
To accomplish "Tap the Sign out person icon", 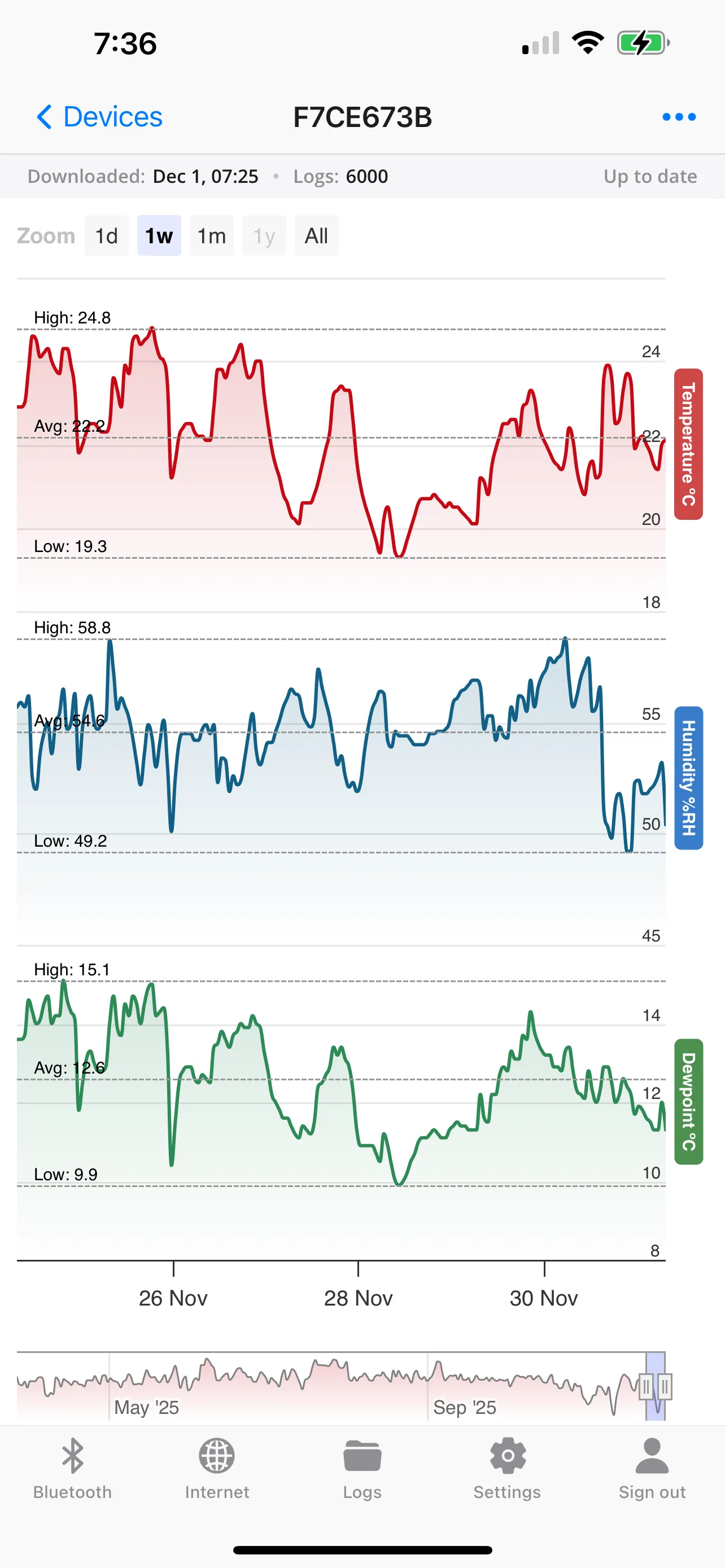I will point(652,1458).
